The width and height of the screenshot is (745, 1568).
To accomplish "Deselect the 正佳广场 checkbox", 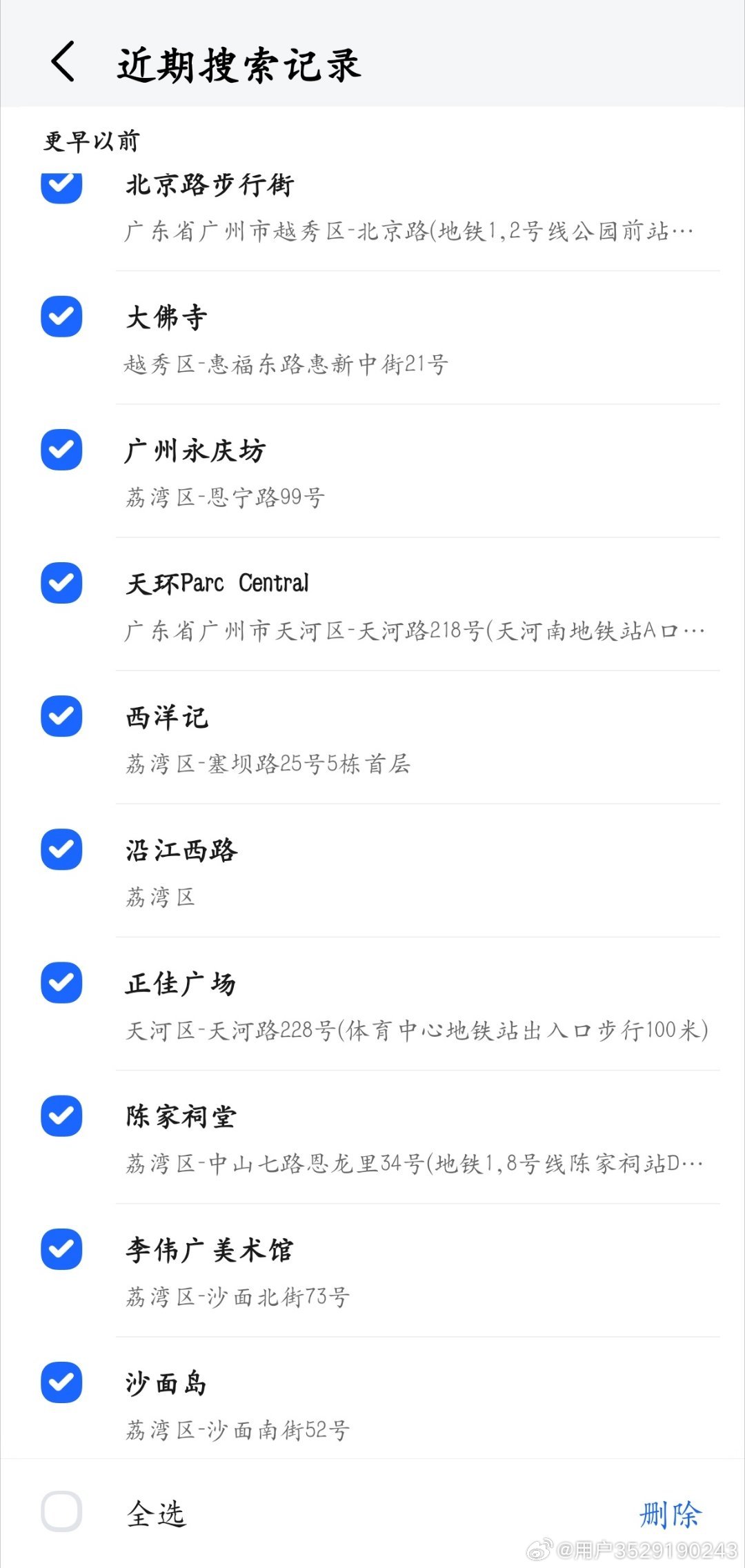I will click(61, 982).
